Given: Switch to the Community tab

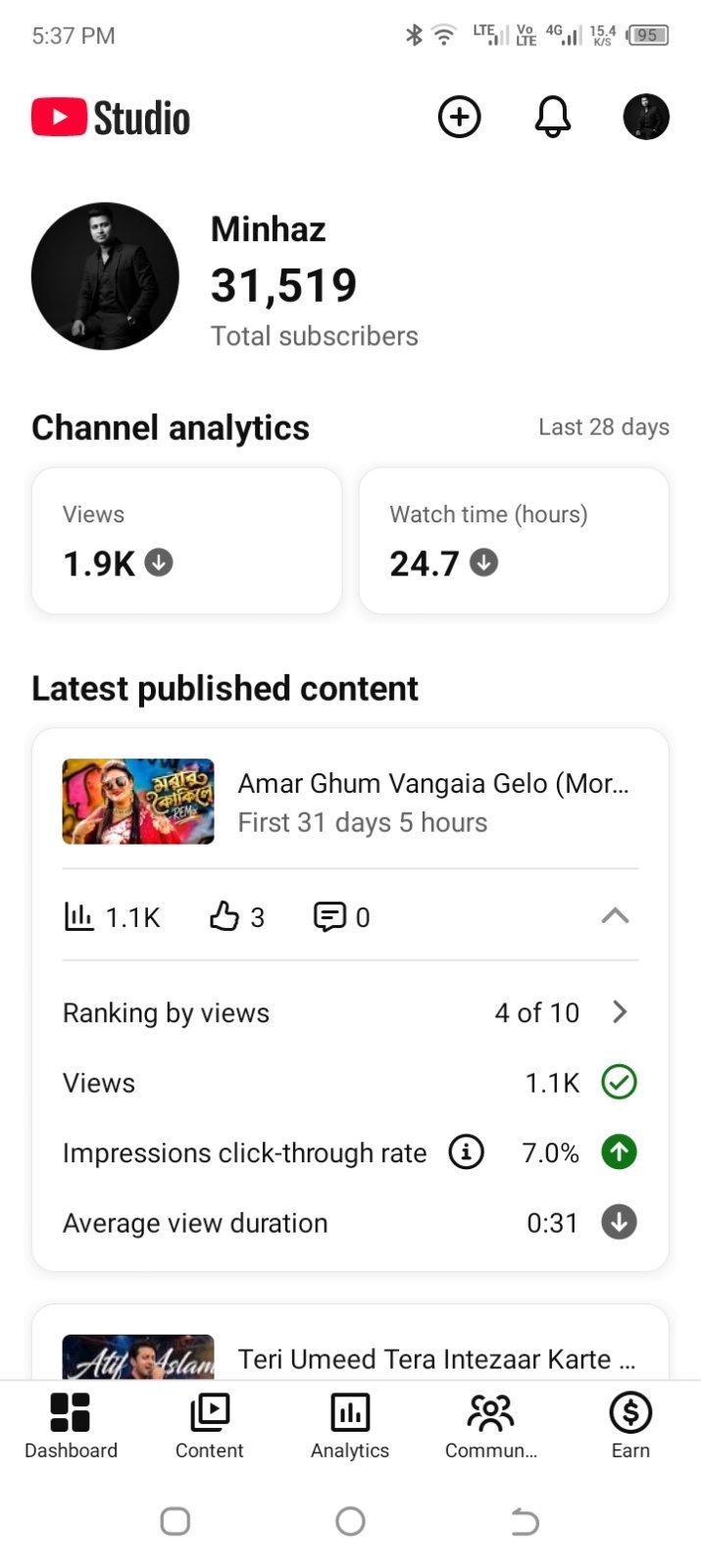Looking at the screenshot, I should pyautogui.click(x=490, y=1426).
